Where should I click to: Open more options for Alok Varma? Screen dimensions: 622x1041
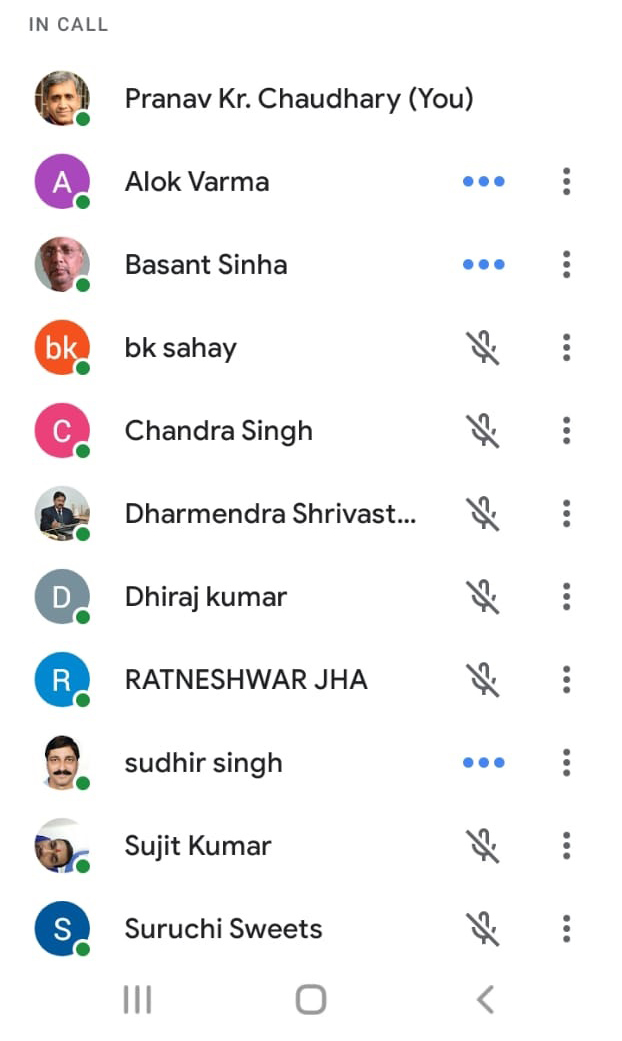pyautogui.click(x=566, y=181)
